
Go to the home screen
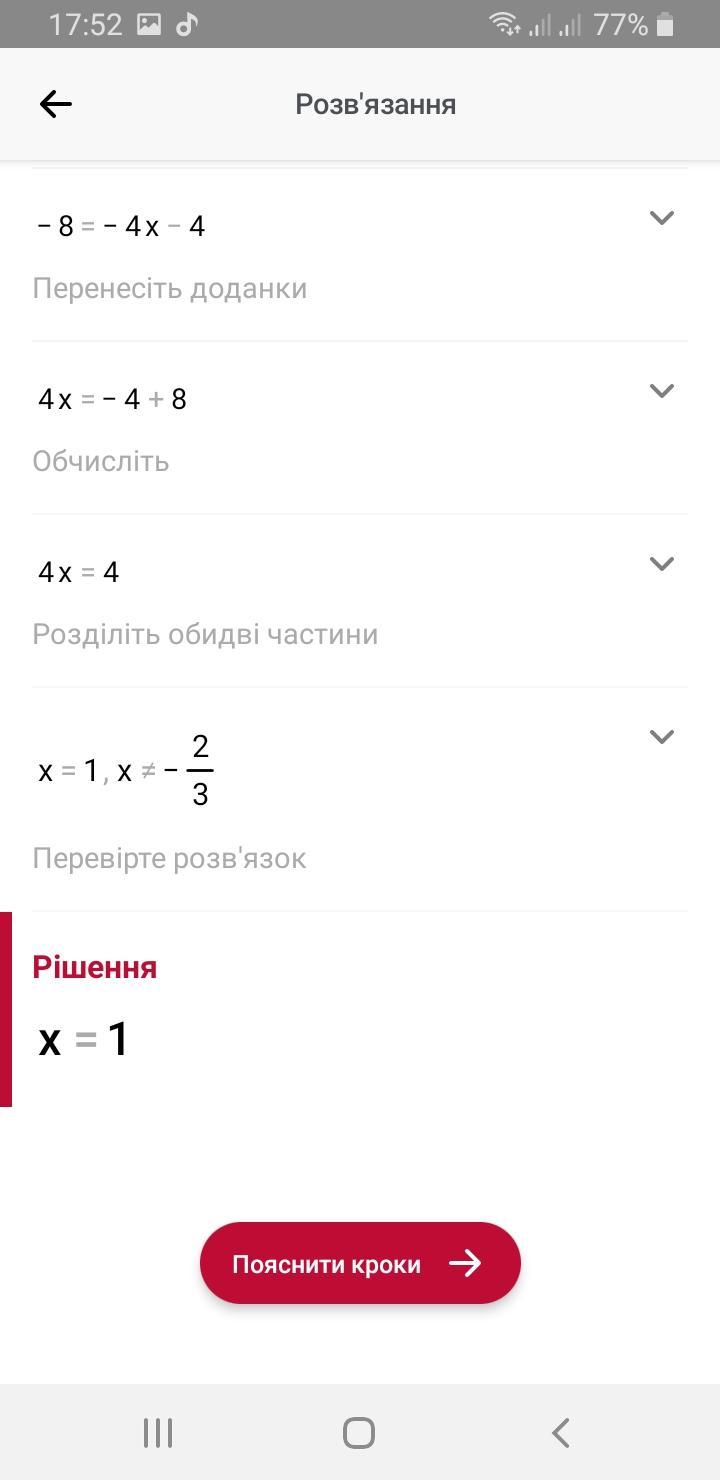359,1433
